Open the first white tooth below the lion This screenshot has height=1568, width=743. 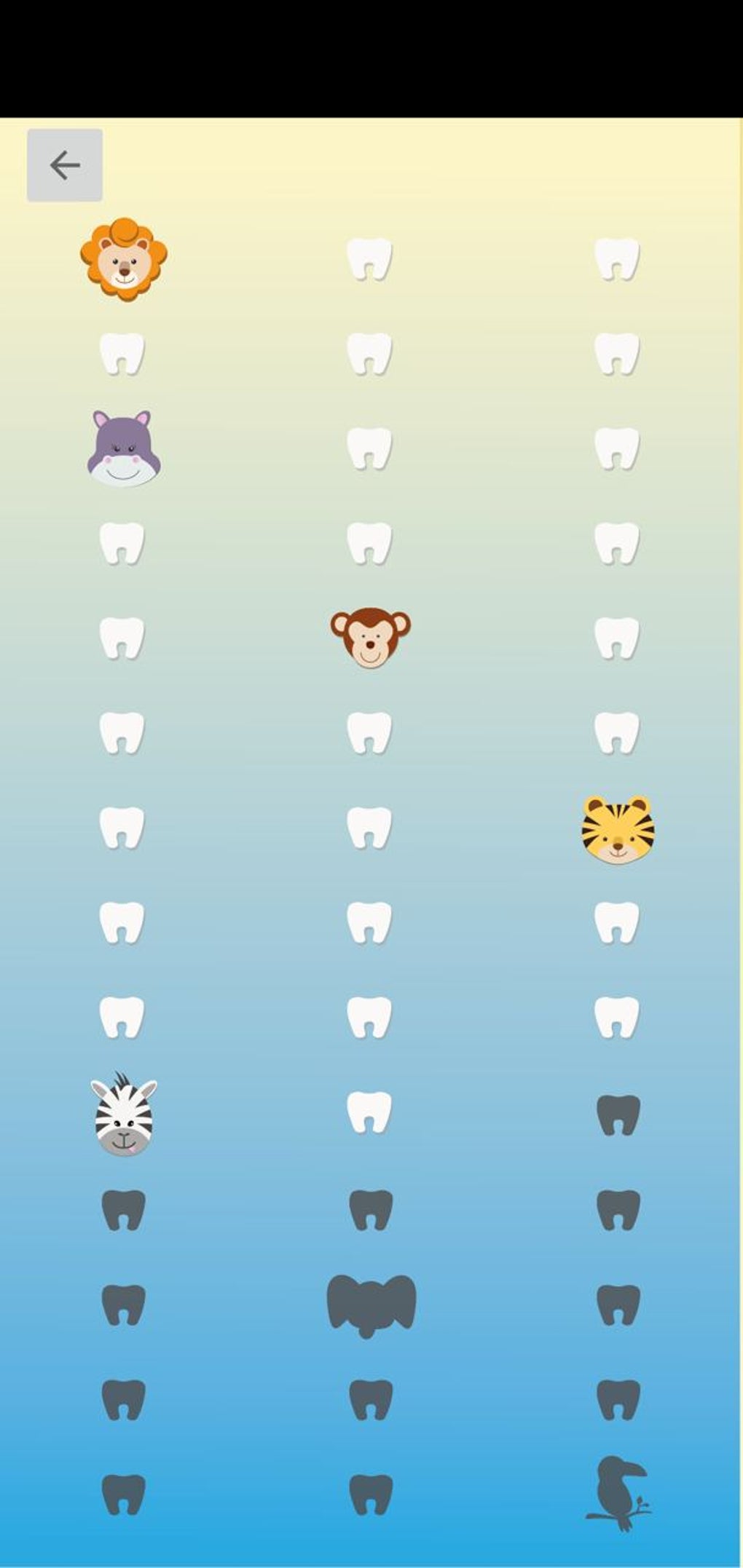(x=124, y=353)
